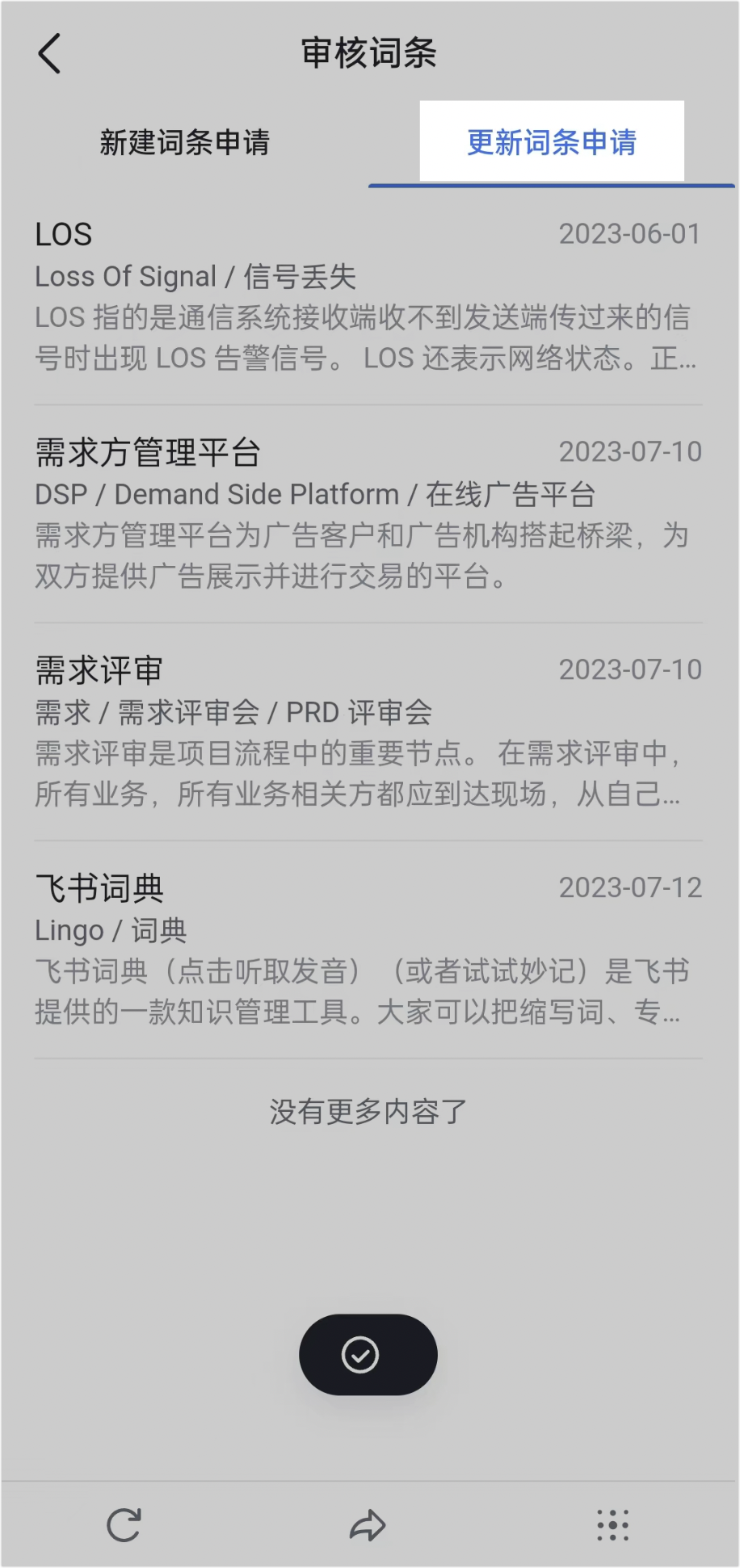The width and height of the screenshot is (740, 1568).
Task: Open the 需求评审 entry request
Action: (x=368, y=732)
